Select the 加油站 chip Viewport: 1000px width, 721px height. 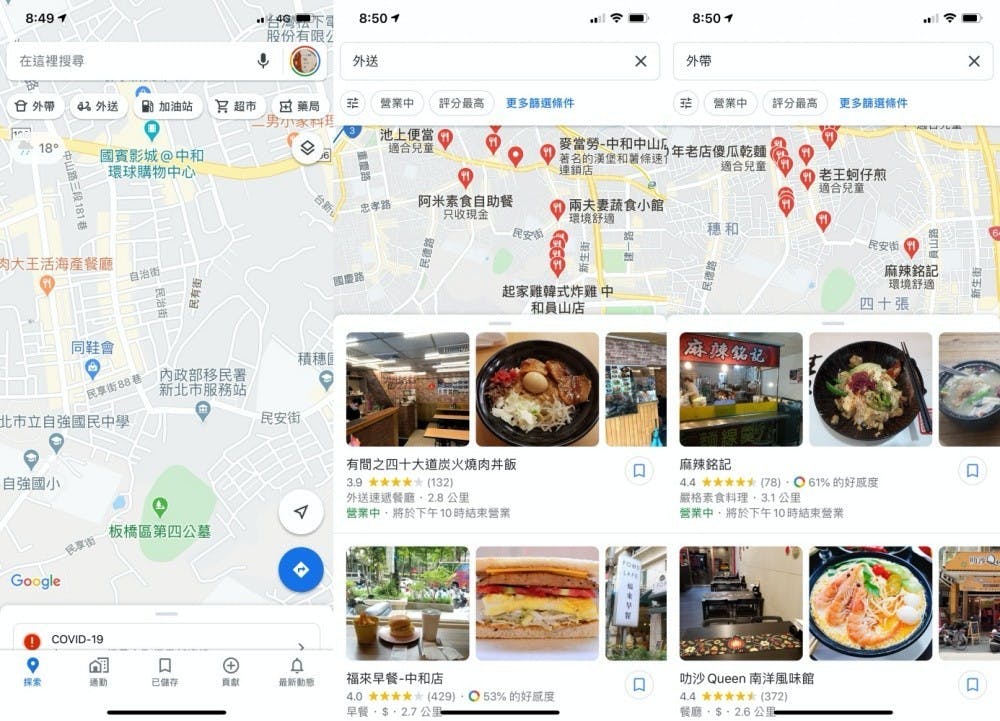click(167, 106)
